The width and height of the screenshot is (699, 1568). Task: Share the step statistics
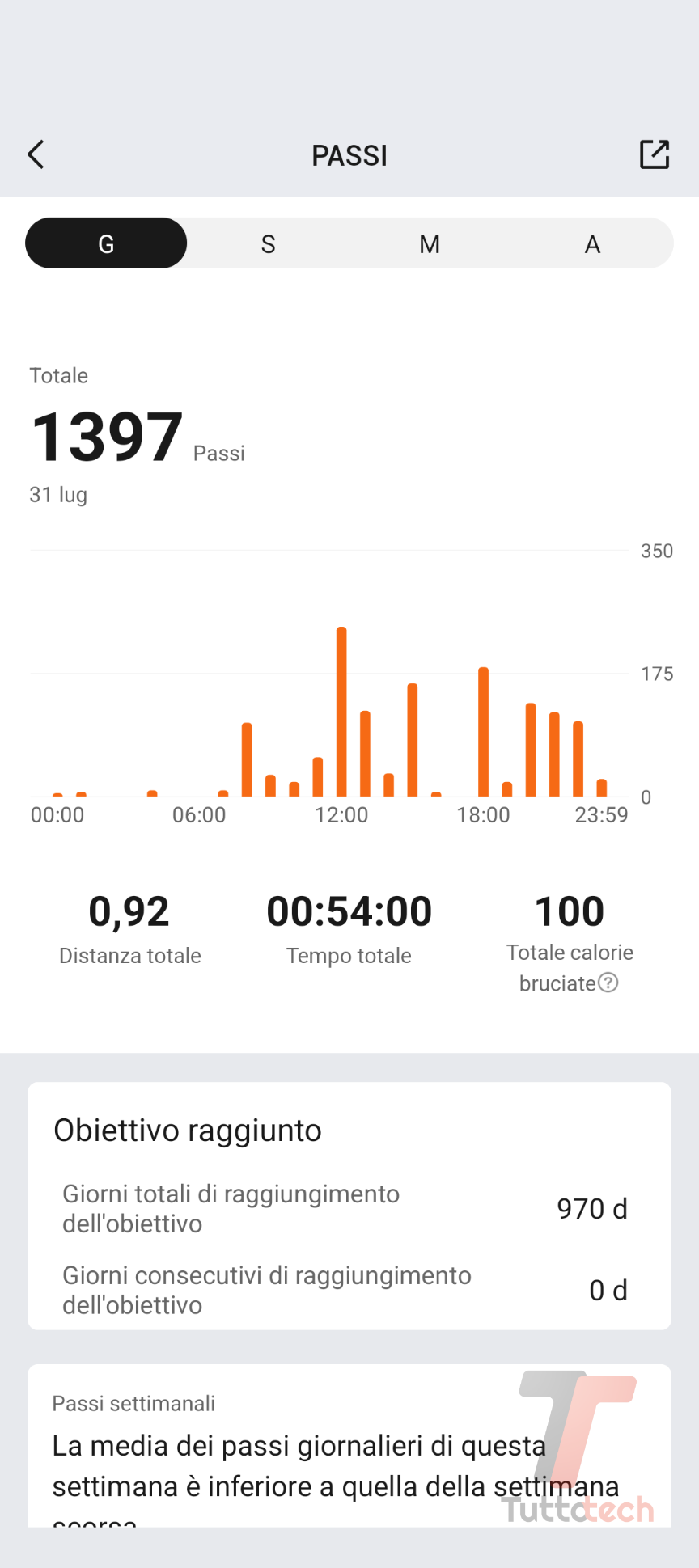point(654,154)
